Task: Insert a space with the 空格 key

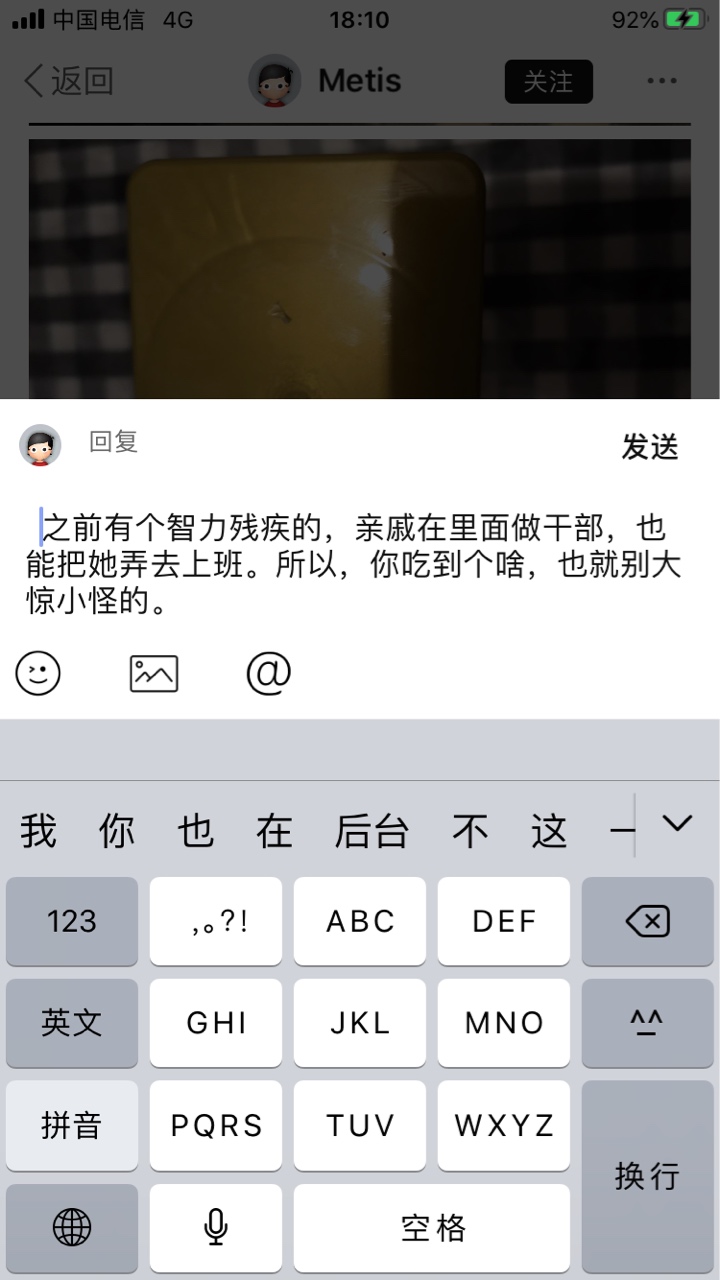Action: coord(433,1227)
